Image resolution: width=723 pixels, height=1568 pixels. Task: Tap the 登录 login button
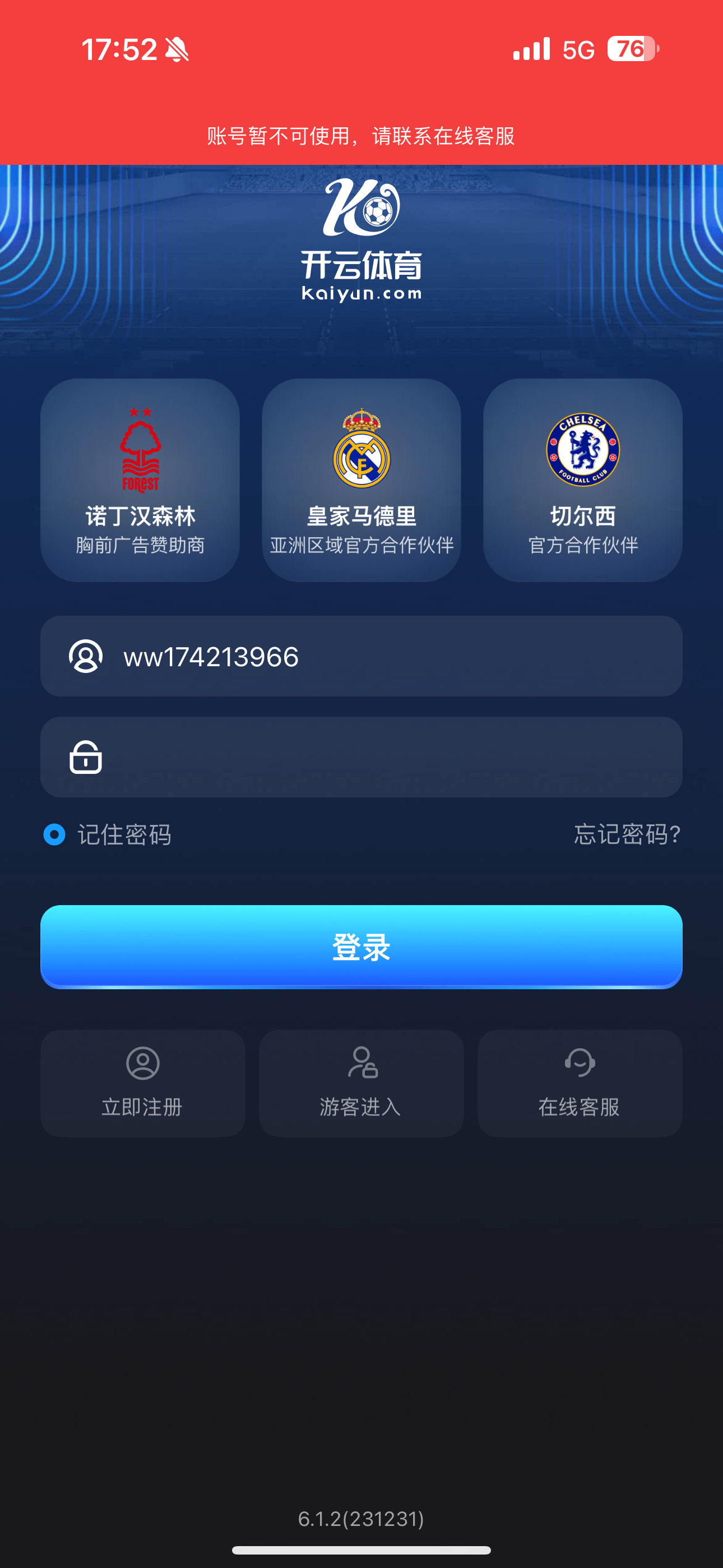tap(360, 947)
